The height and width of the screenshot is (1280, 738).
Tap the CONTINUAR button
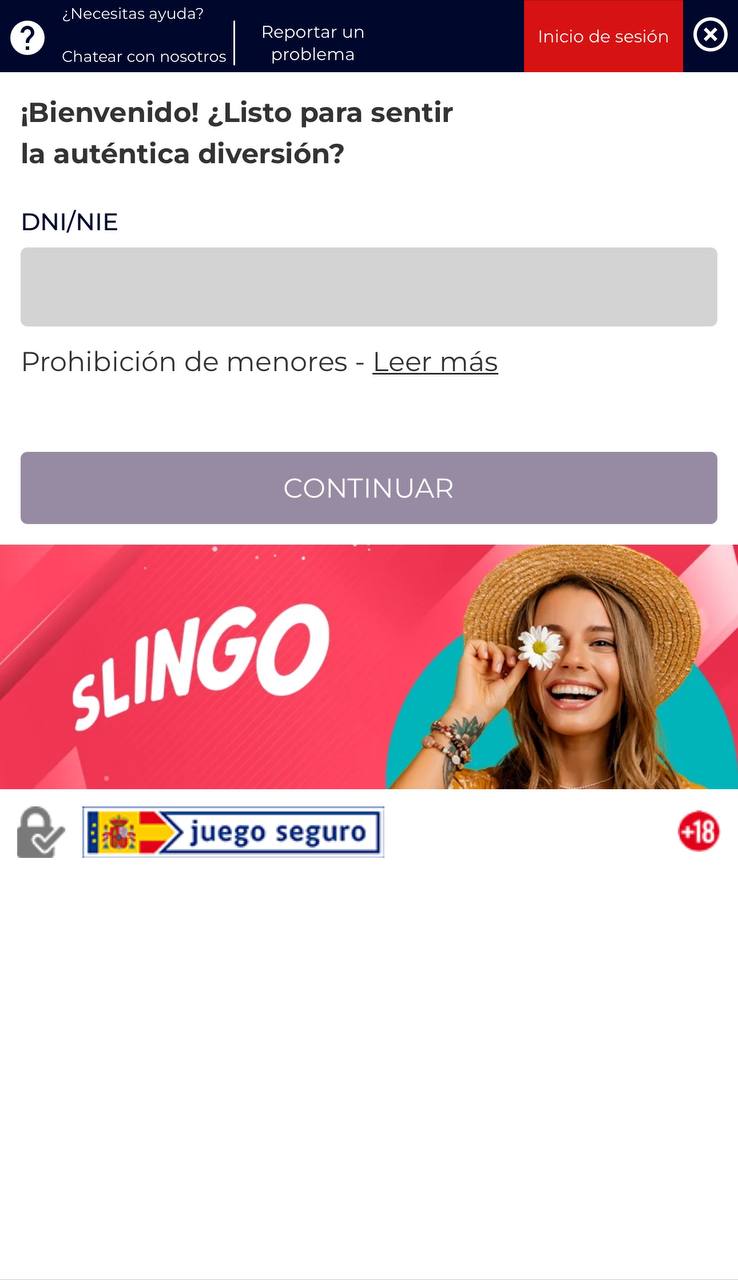(369, 488)
